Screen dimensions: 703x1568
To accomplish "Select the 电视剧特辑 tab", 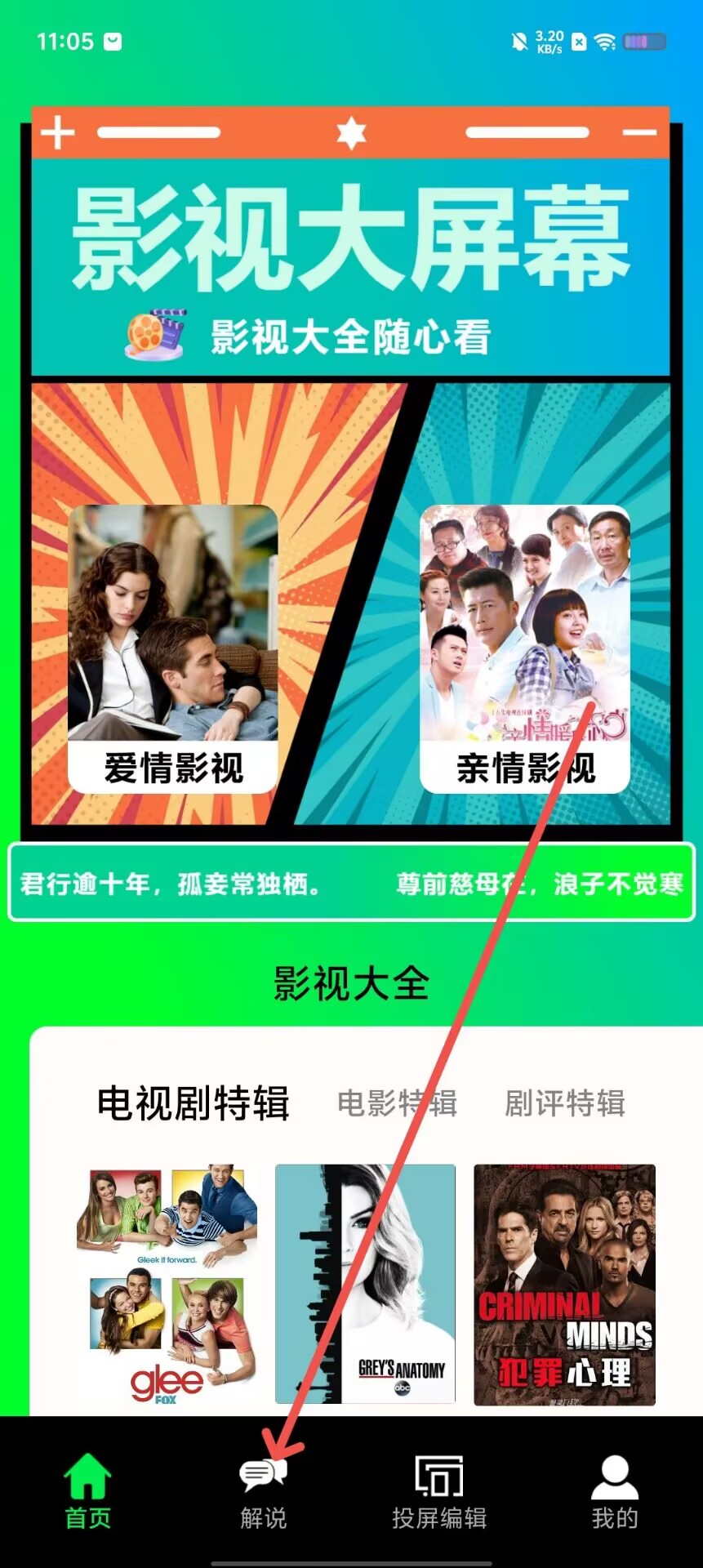I will click(x=193, y=1103).
